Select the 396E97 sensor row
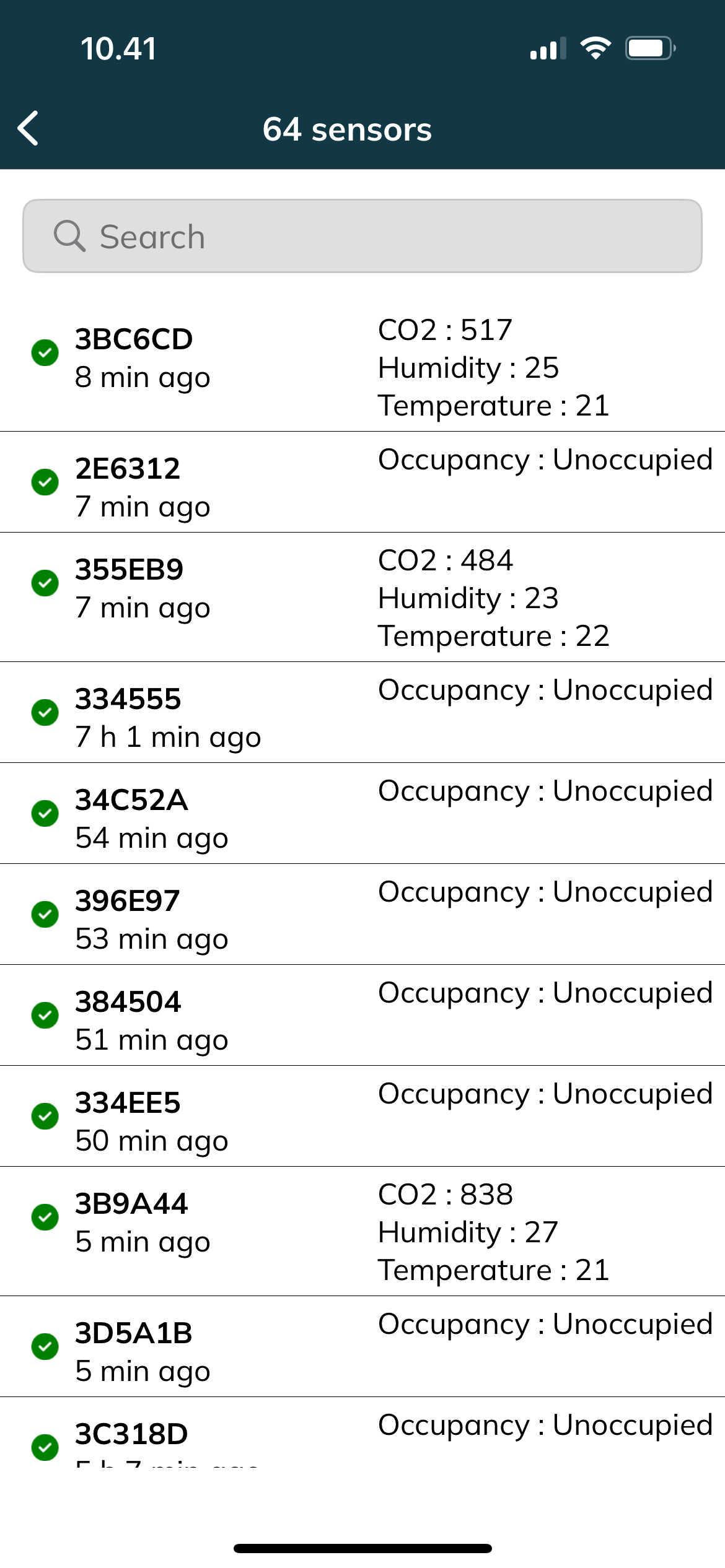 [362, 915]
